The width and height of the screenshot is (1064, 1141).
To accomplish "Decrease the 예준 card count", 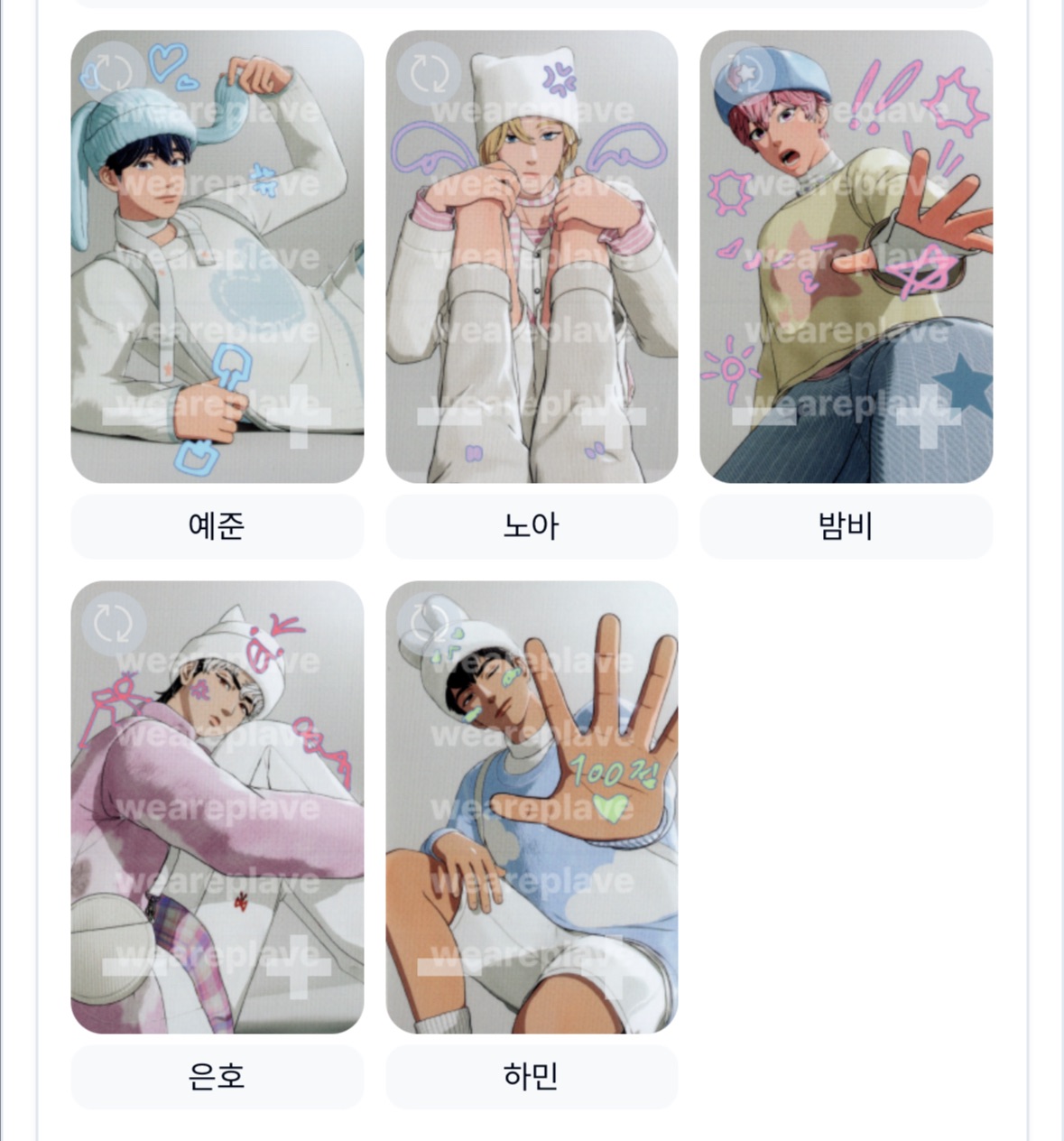I will tap(134, 416).
